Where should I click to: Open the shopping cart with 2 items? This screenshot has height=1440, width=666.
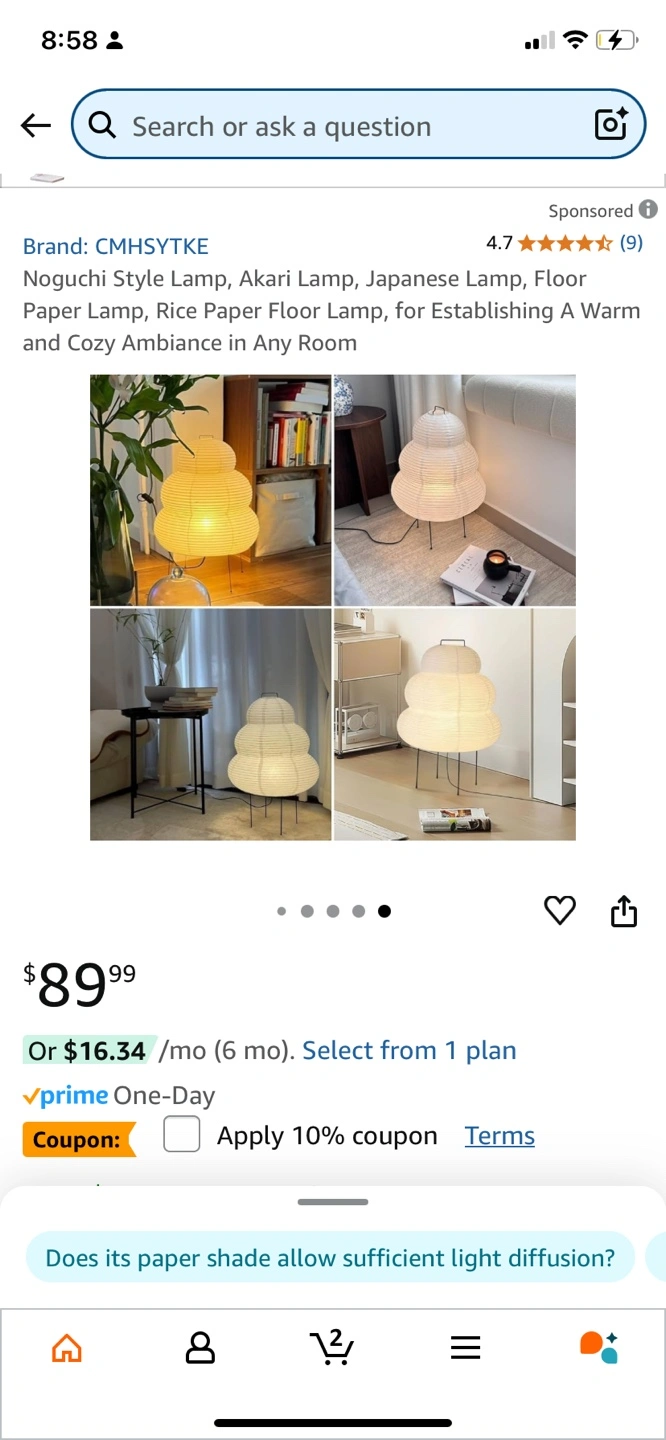332,1346
